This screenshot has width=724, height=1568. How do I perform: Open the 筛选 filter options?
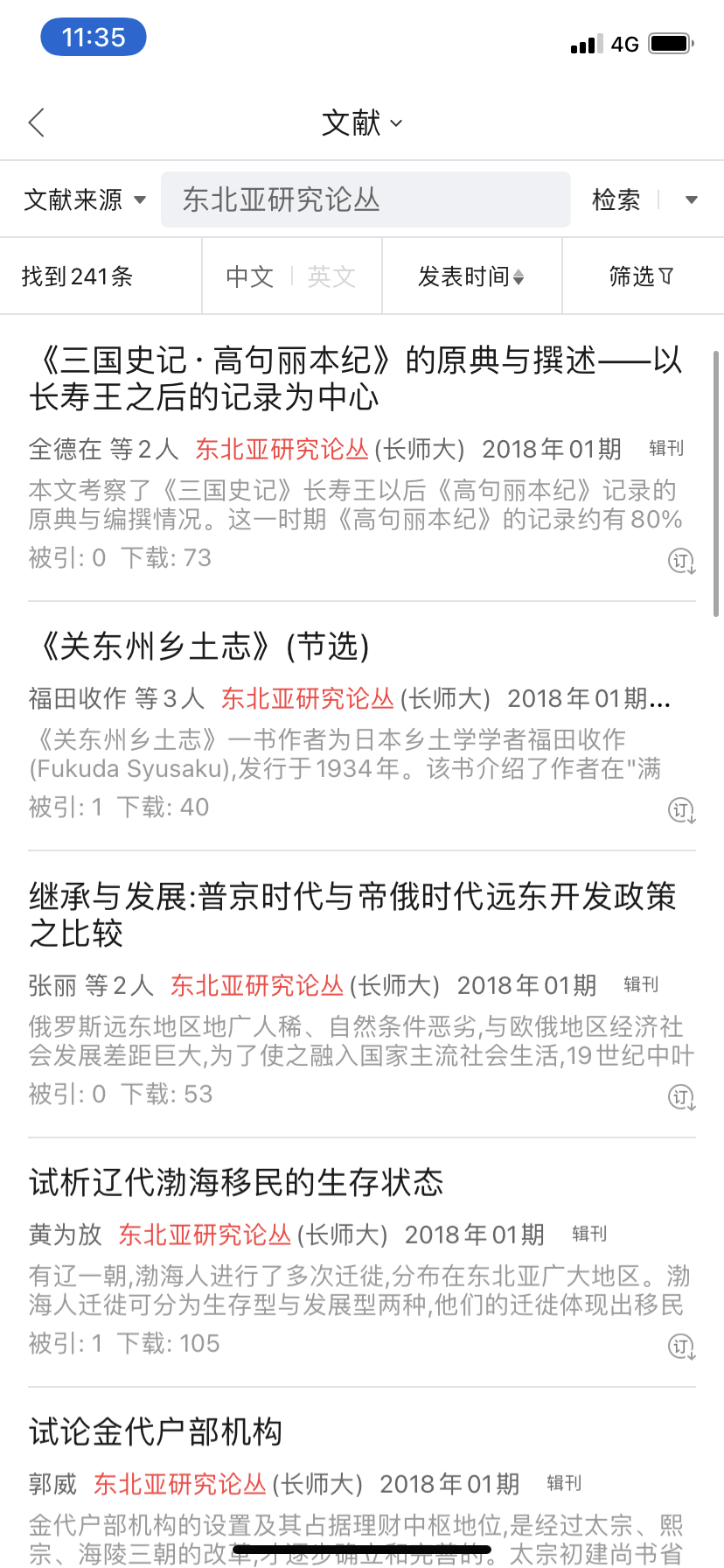pyautogui.click(x=641, y=276)
